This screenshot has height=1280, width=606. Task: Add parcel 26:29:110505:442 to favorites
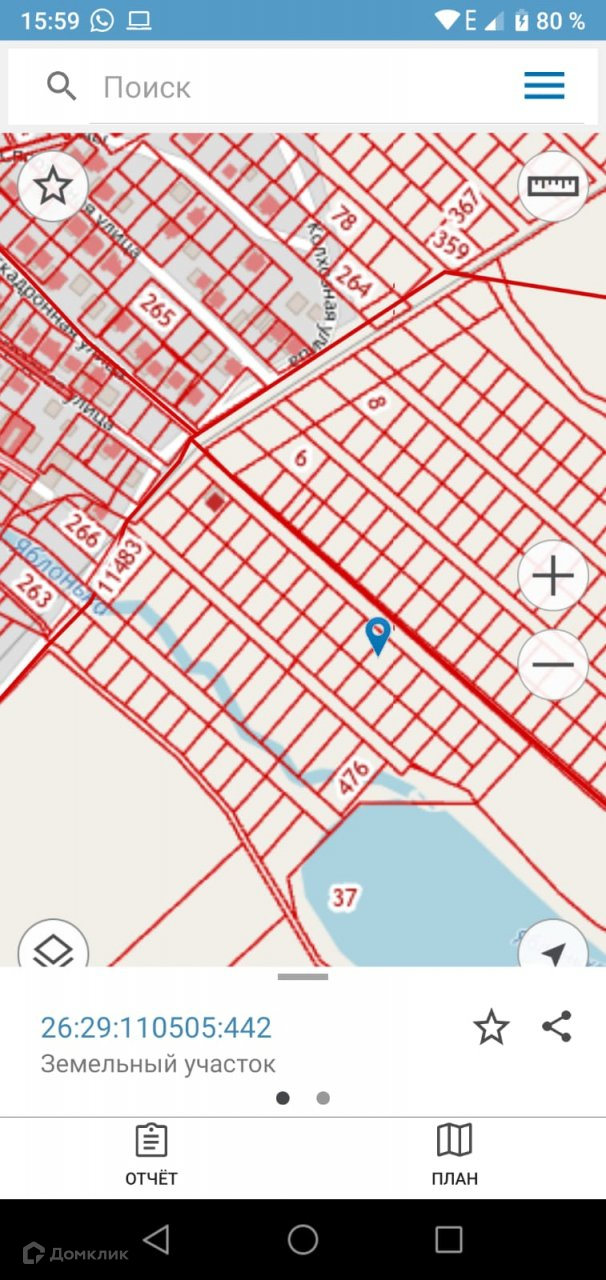491,1027
